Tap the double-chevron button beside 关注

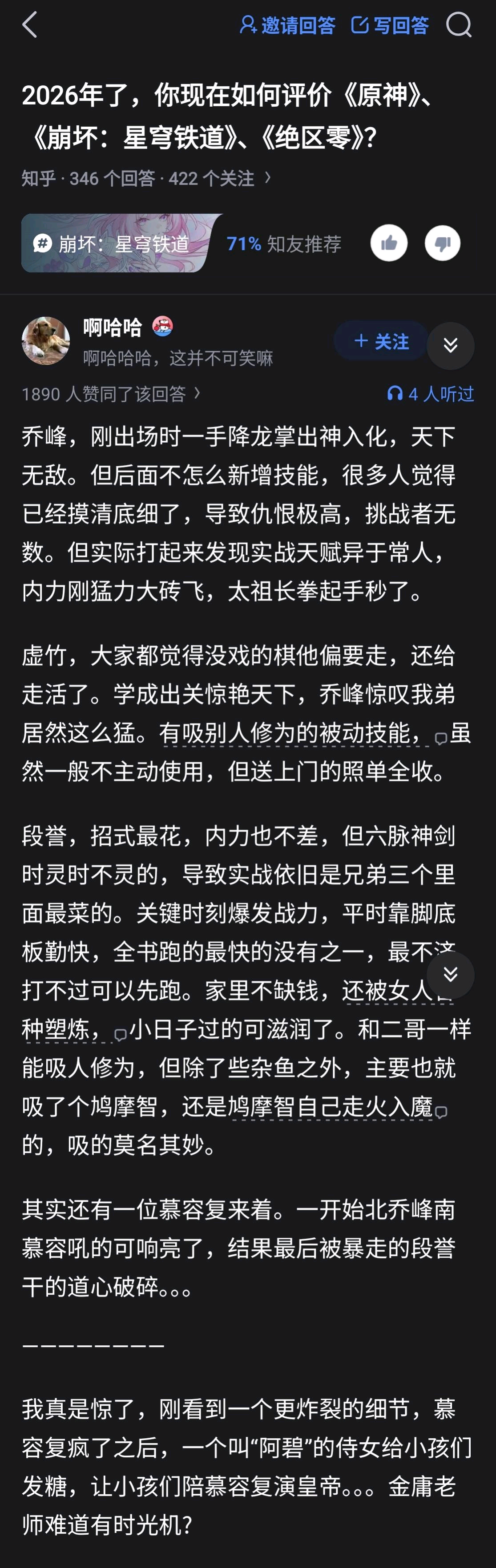tap(450, 346)
